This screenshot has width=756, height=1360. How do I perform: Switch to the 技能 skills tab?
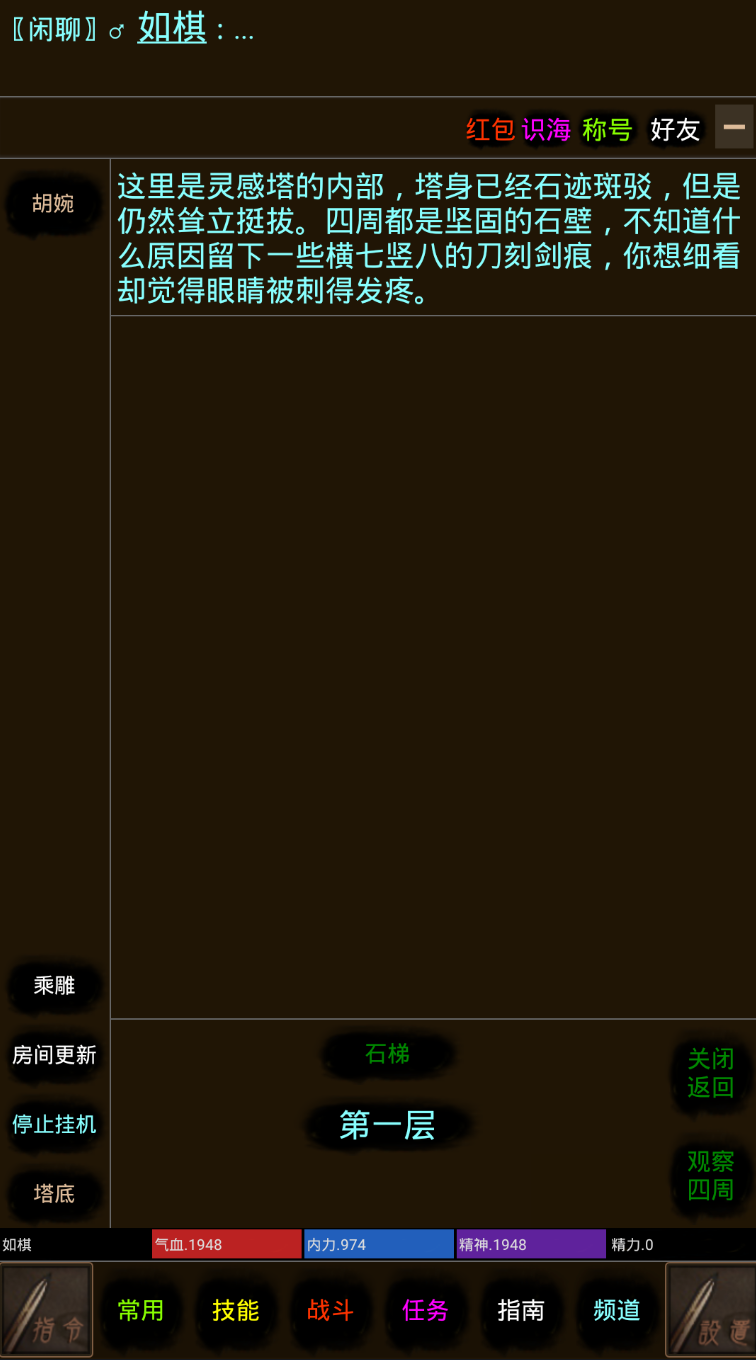point(236,1310)
